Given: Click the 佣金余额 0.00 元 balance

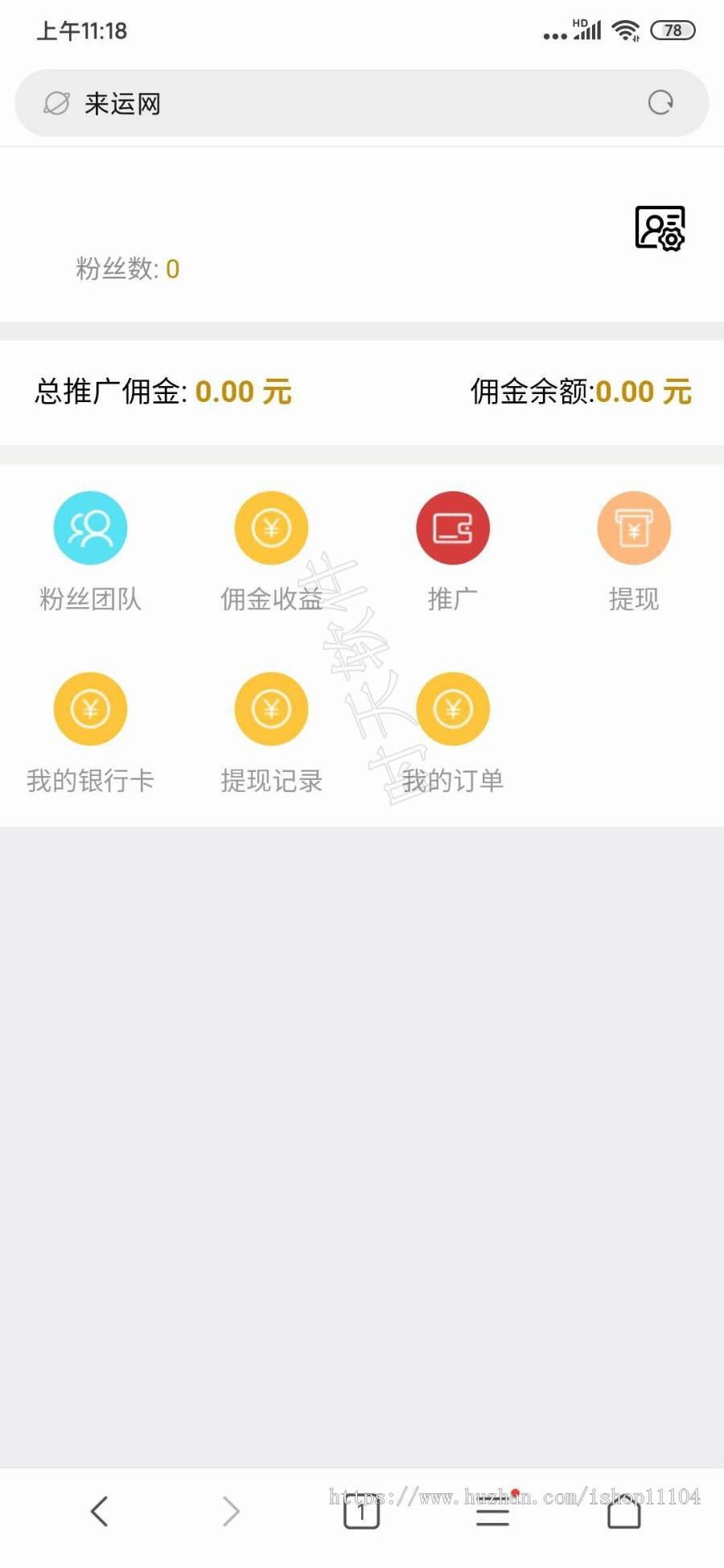Looking at the screenshot, I should (x=642, y=392).
